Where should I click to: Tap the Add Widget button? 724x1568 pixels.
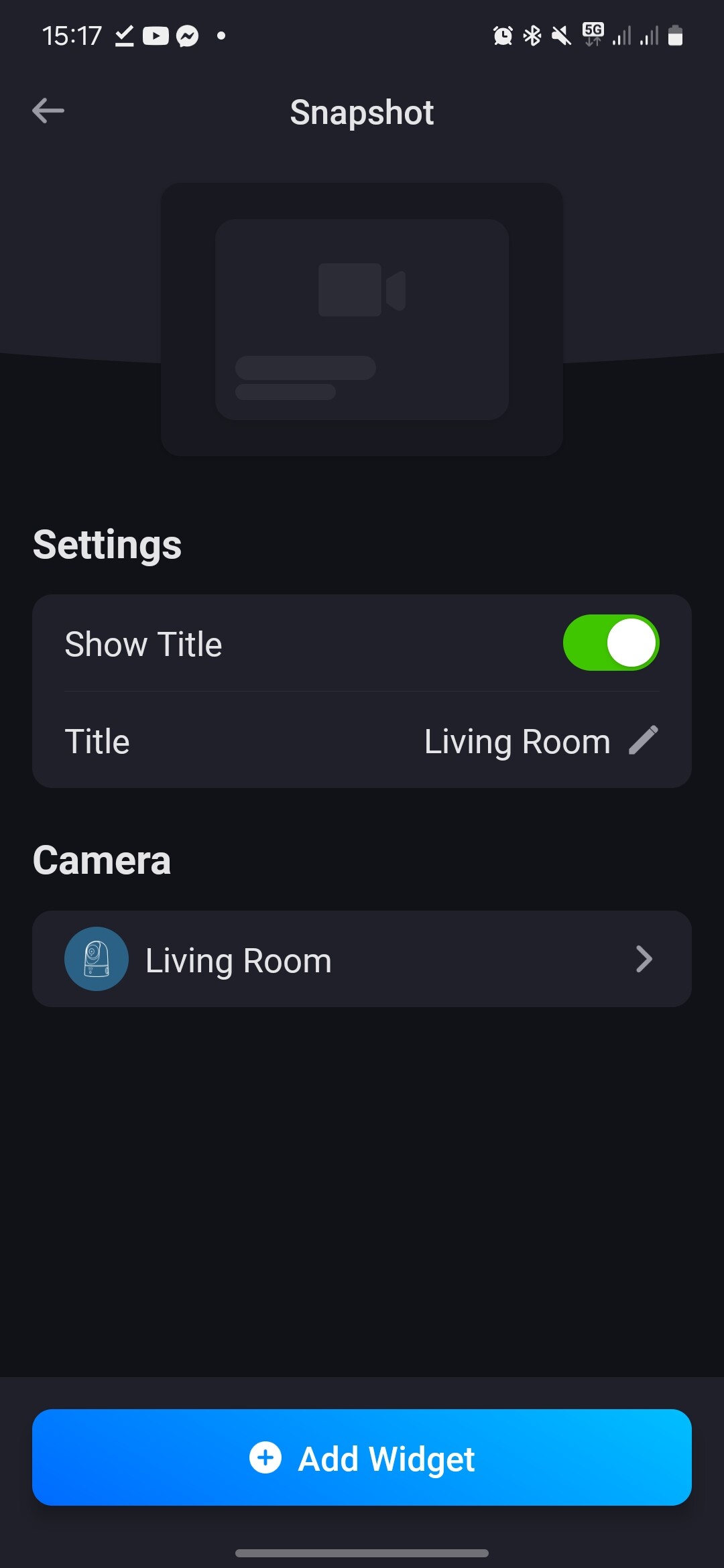coord(362,1457)
